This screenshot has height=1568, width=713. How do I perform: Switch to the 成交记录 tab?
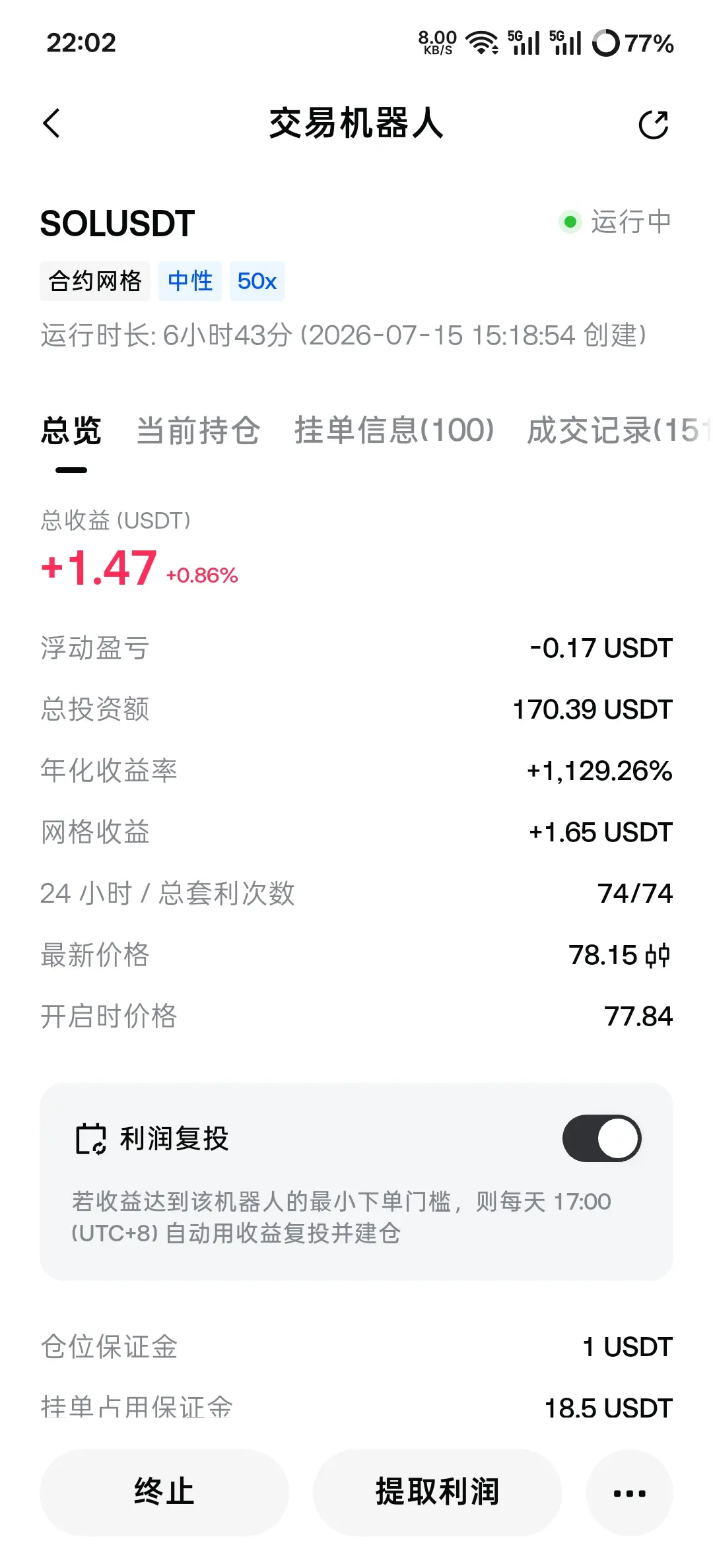pos(619,431)
